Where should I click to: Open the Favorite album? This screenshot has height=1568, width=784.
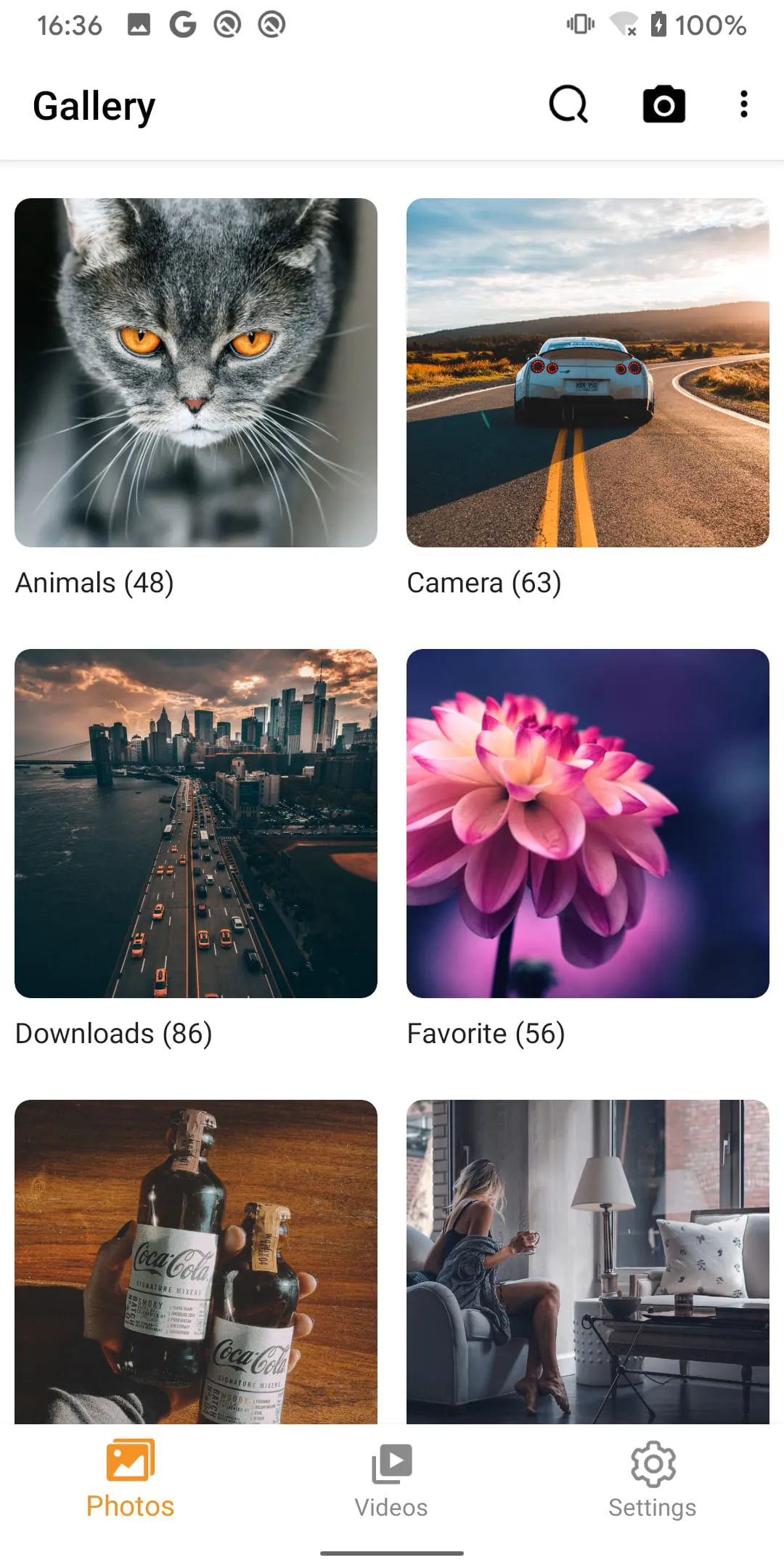587,823
